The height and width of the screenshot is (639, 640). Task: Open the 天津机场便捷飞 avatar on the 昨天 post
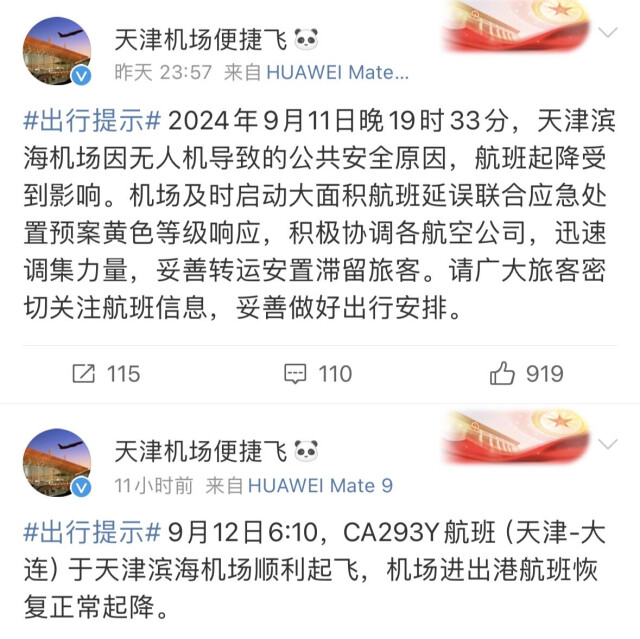(x=58, y=51)
